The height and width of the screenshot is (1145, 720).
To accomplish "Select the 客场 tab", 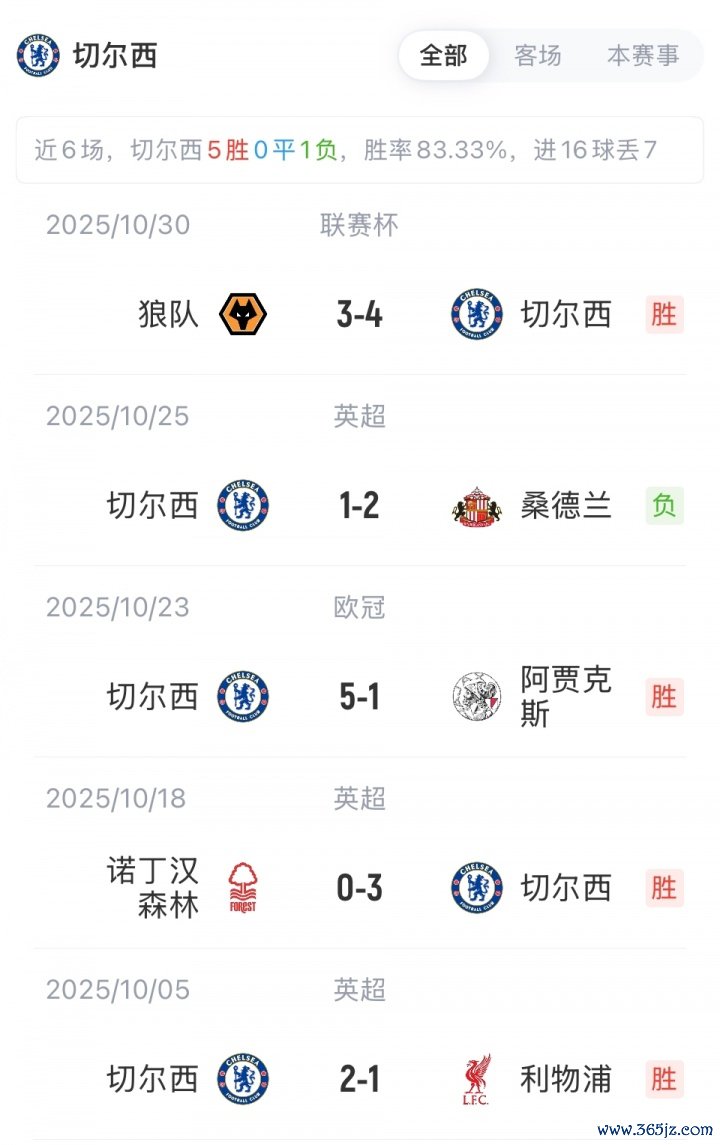I will pos(538,55).
